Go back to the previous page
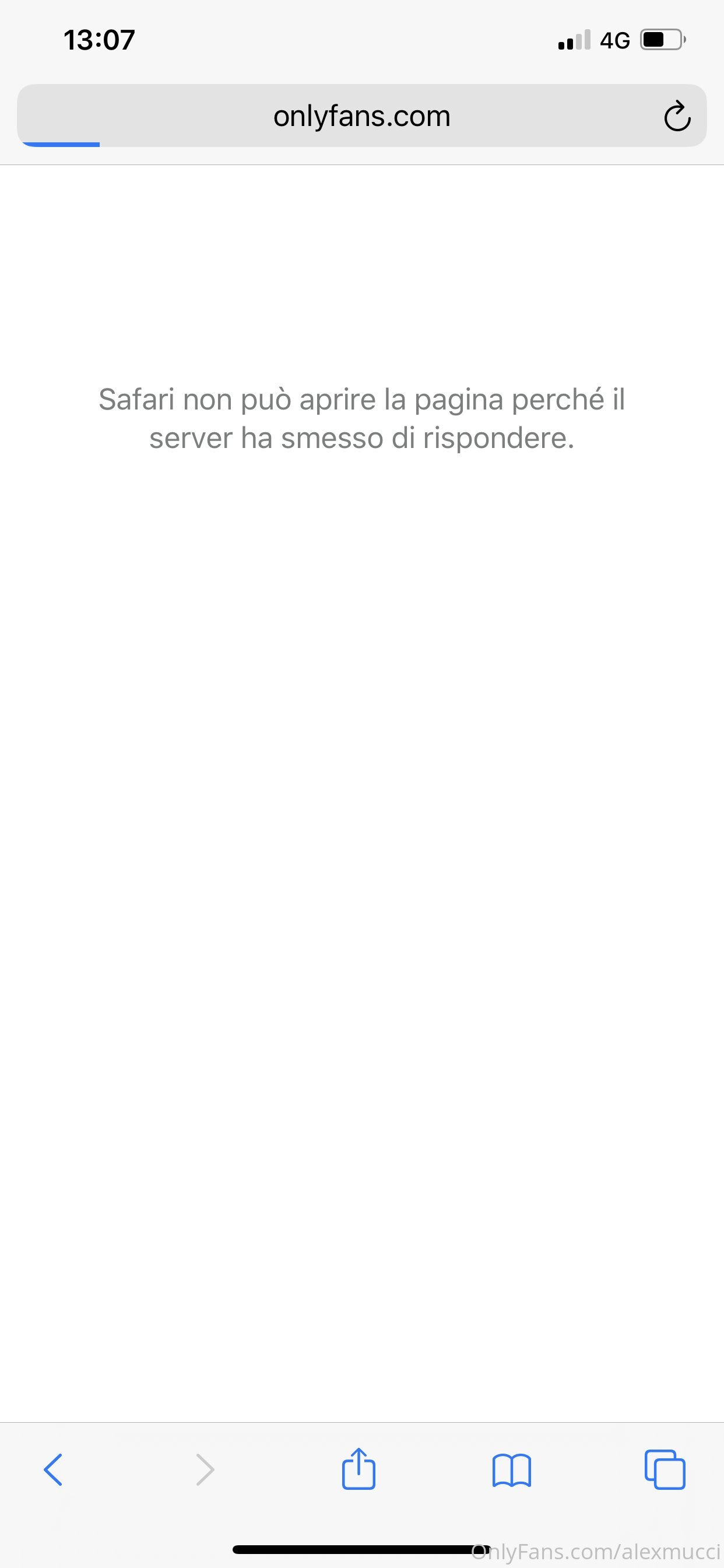 (53, 1469)
